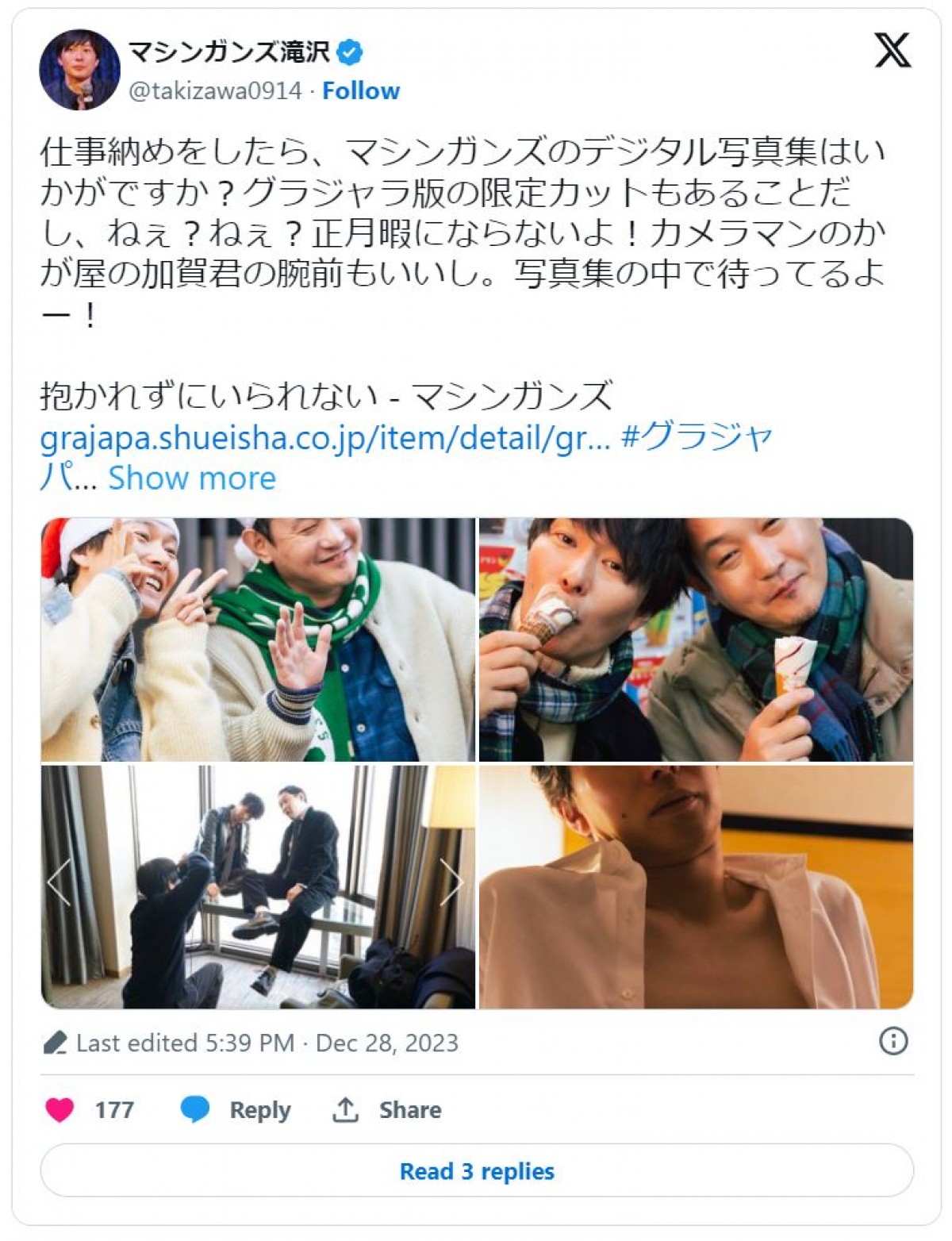Read 3 replies
This screenshot has width=952, height=1241.
coord(477,1171)
